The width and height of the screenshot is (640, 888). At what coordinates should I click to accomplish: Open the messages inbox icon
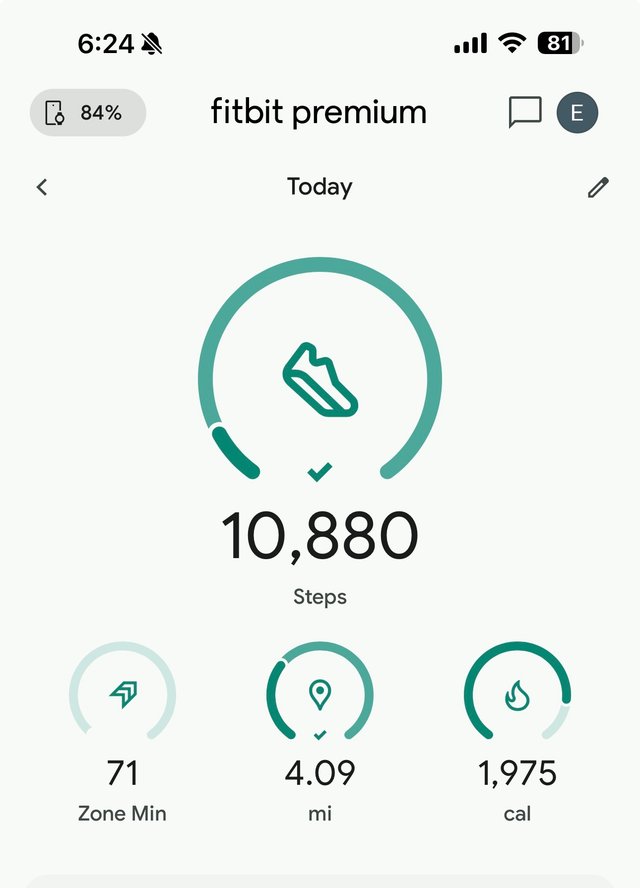pos(525,112)
